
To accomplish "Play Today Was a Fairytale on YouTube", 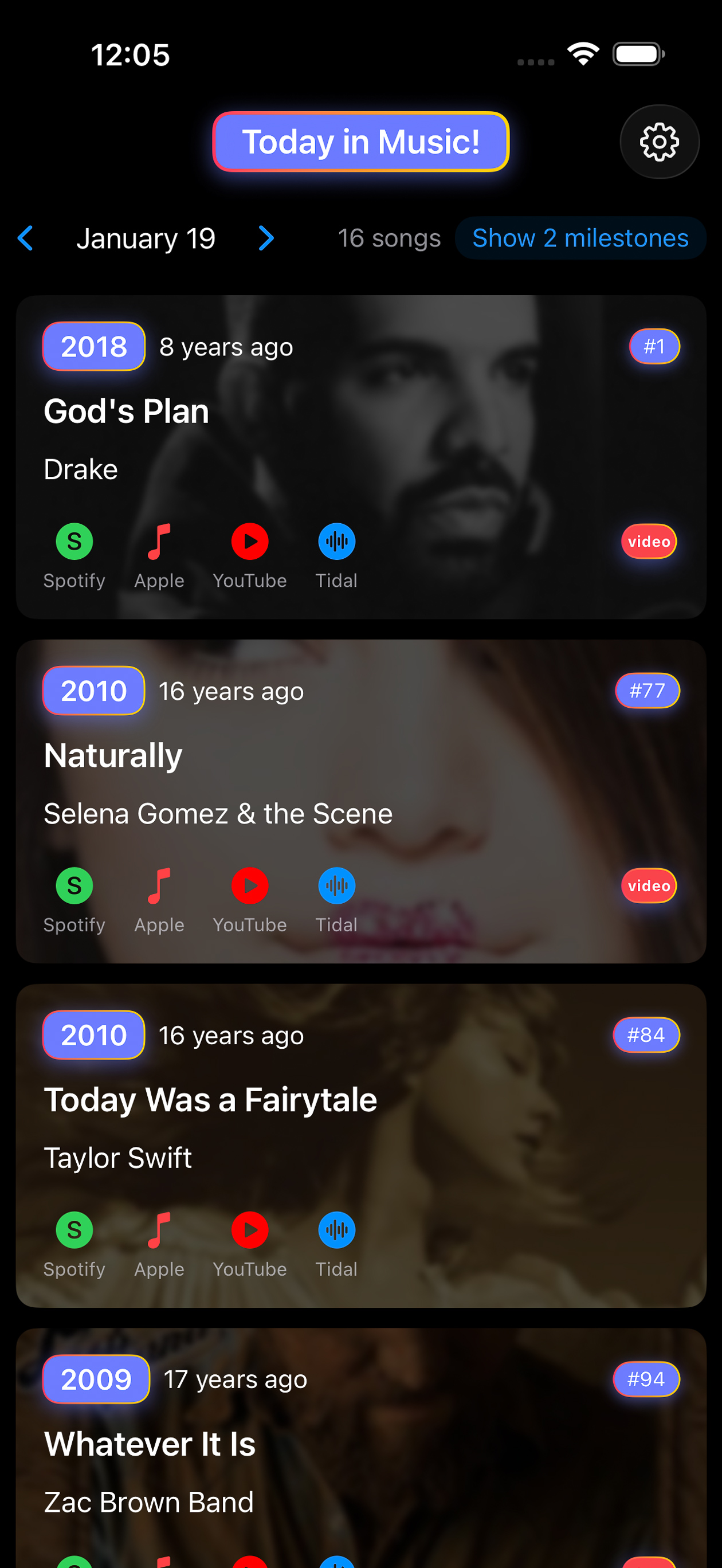I will (x=250, y=1230).
